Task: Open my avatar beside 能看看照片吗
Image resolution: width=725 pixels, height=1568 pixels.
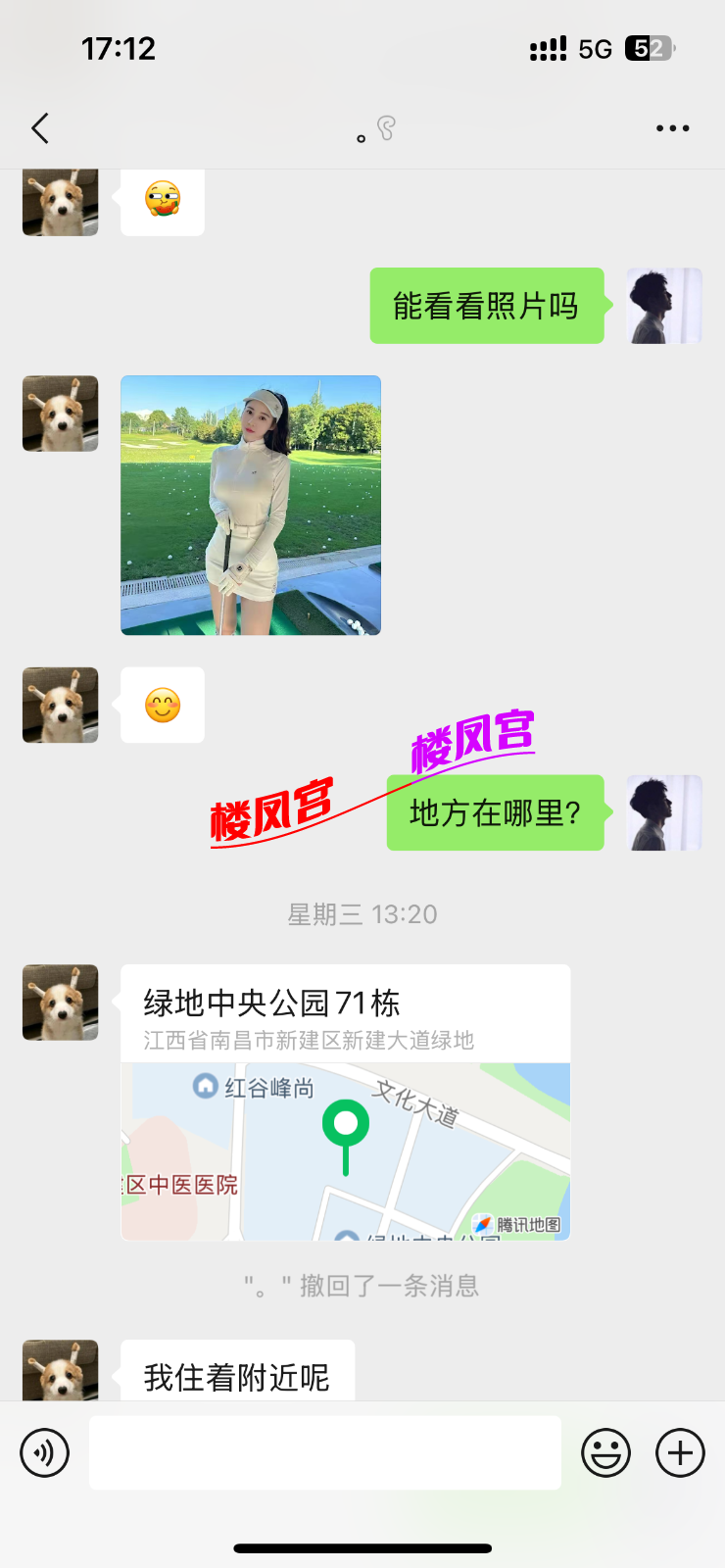Action: (x=664, y=306)
